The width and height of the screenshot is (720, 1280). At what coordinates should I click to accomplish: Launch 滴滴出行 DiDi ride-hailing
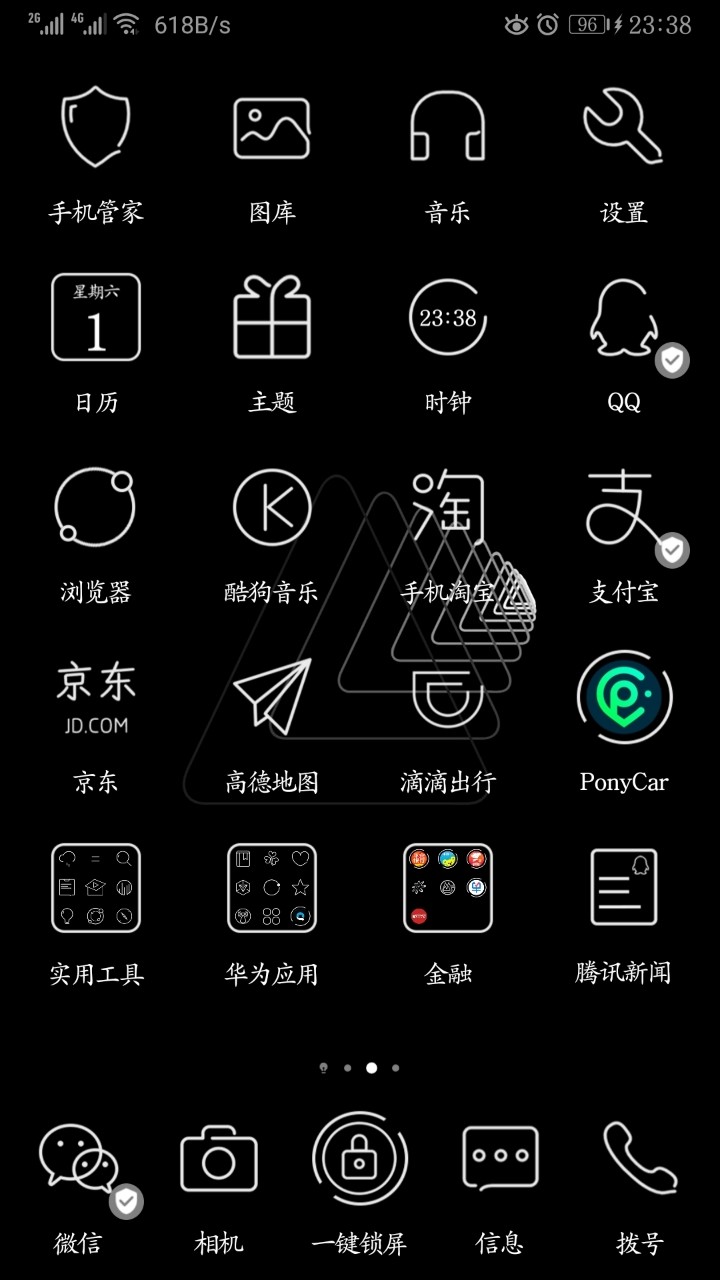click(448, 697)
